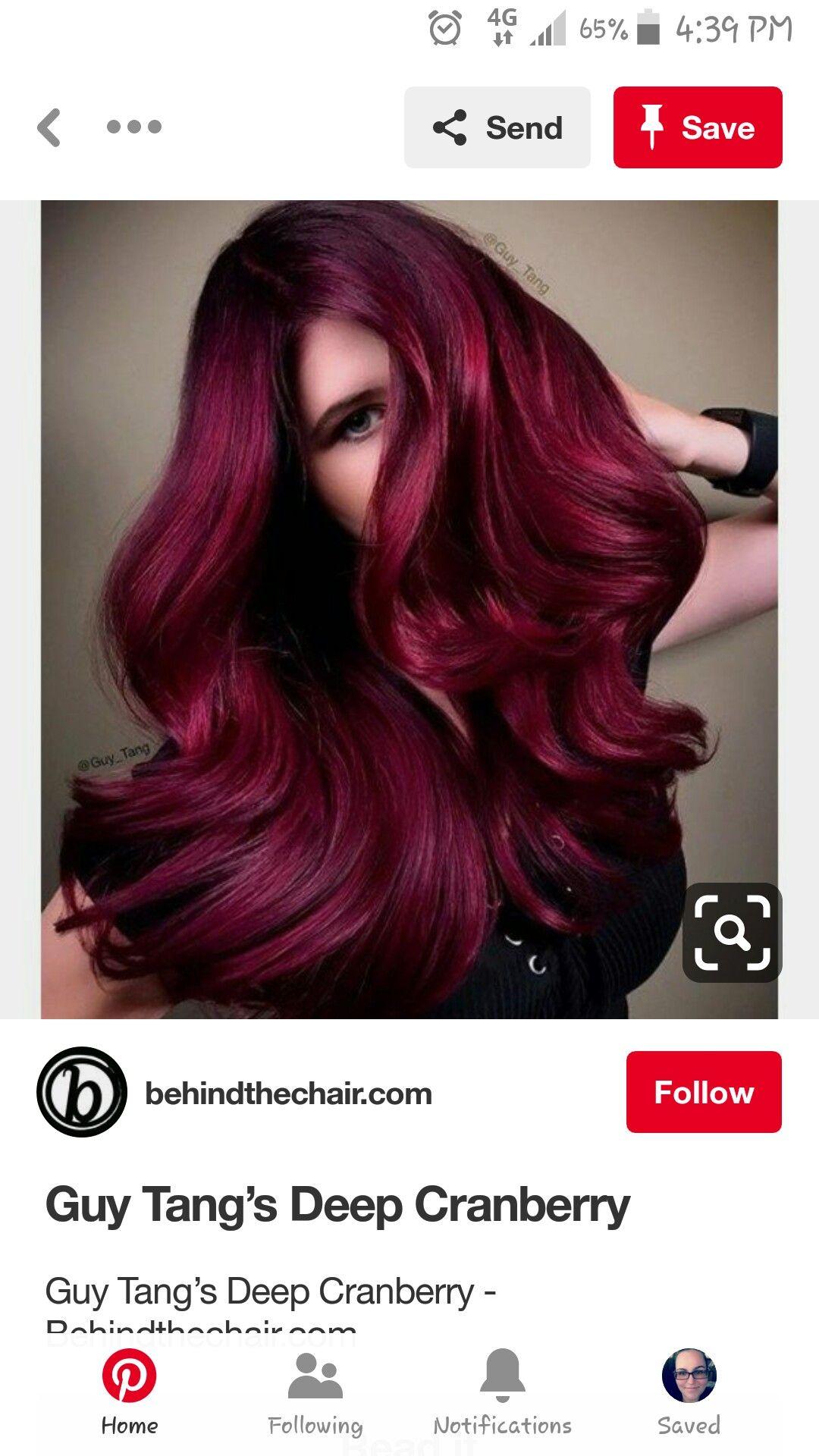Screen dimensions: 819x1456
Task: Open the three-dot options menu
Action: (134, 127)
